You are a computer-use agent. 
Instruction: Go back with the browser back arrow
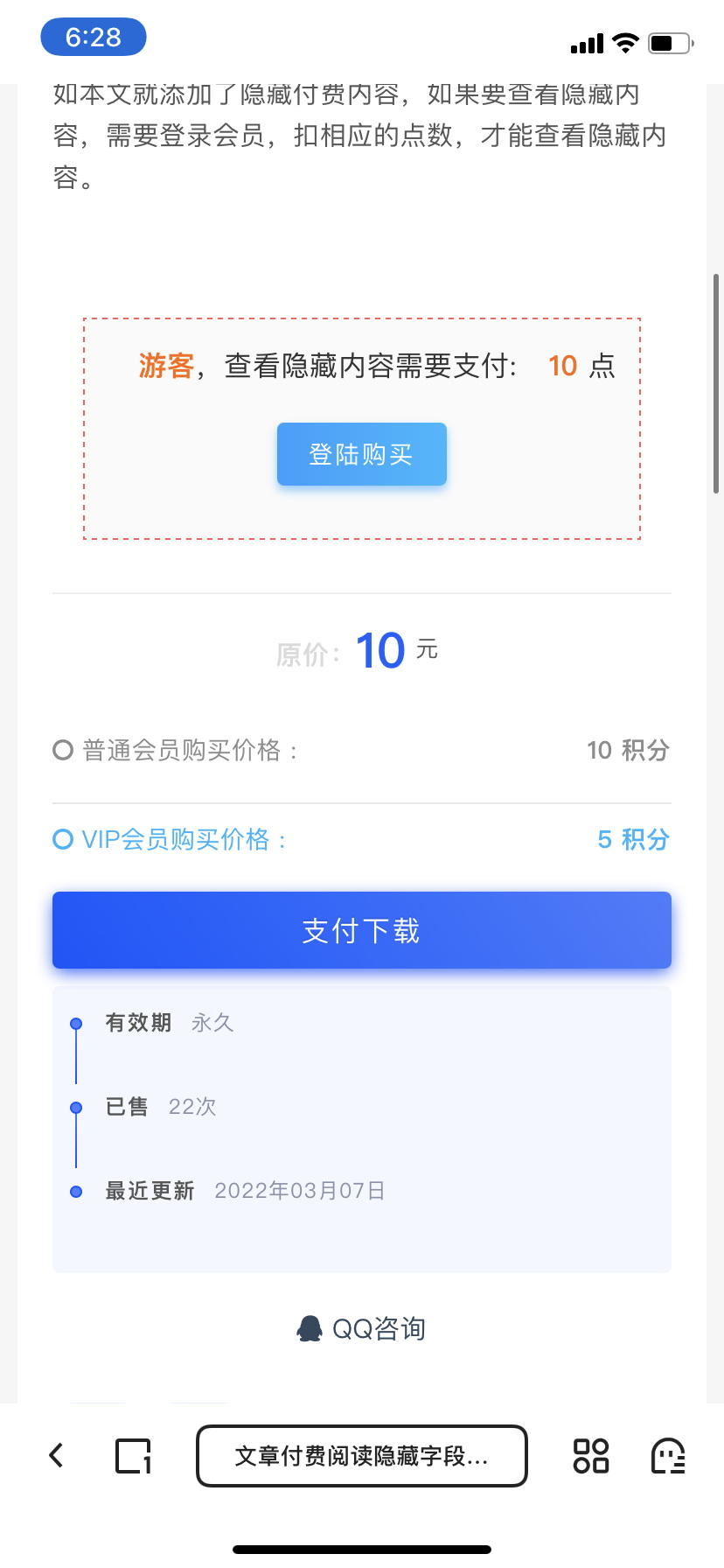click(x=57, y=1455)
